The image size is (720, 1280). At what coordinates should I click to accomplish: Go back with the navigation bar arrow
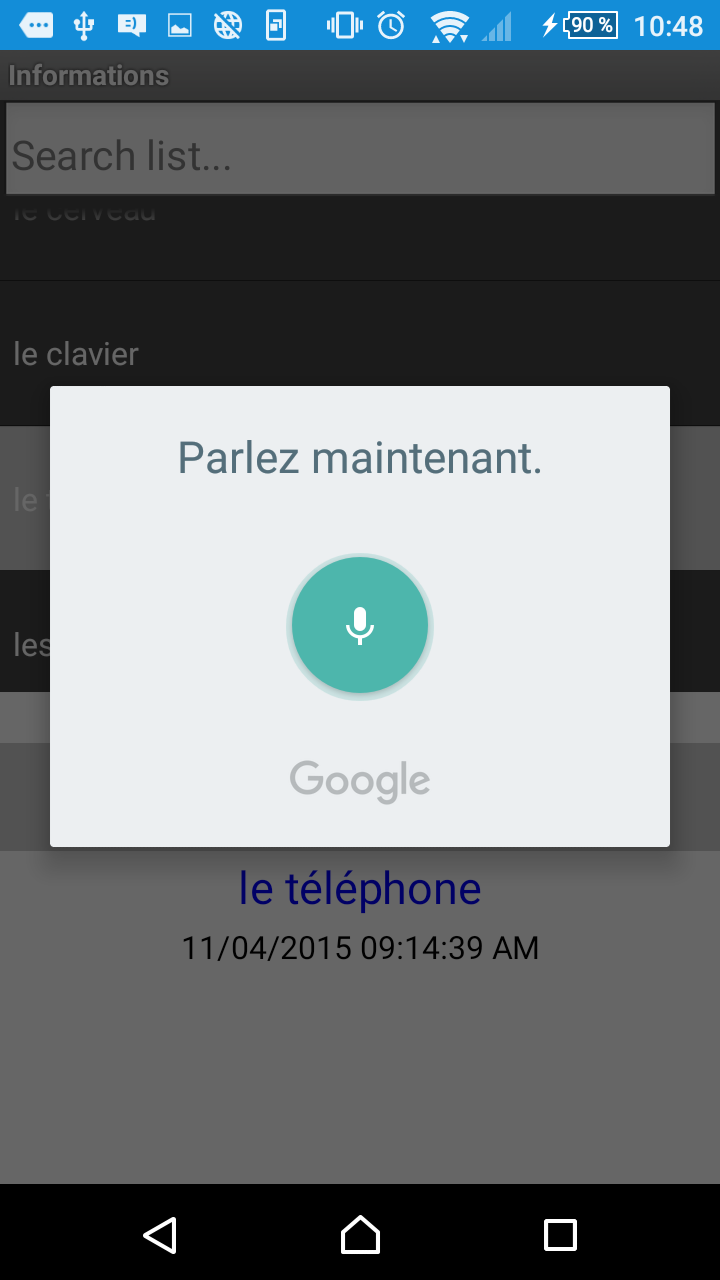[160, 1235]
